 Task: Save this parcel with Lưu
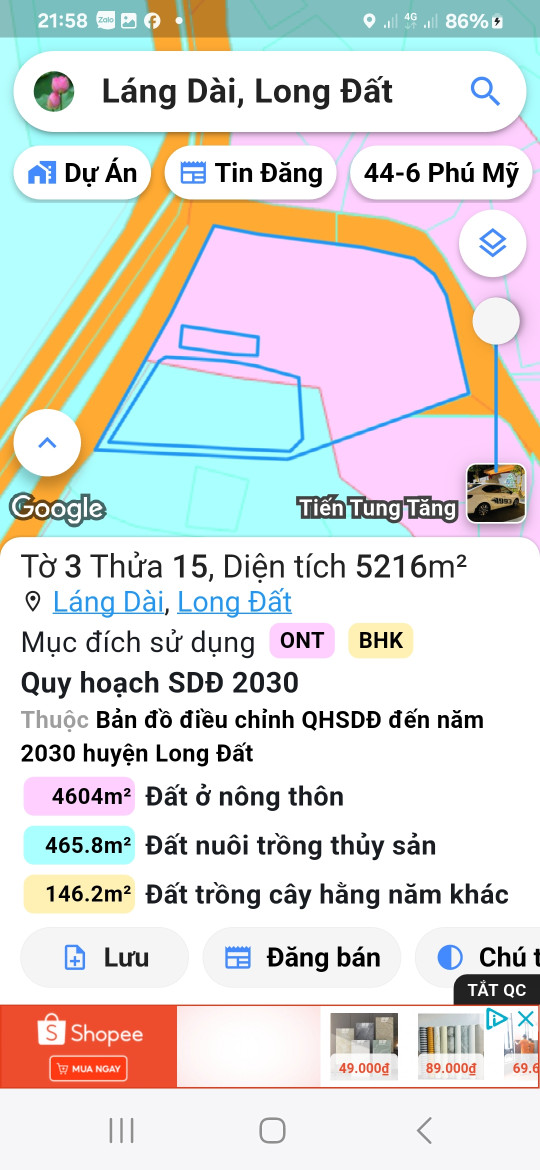pos(104,957)
